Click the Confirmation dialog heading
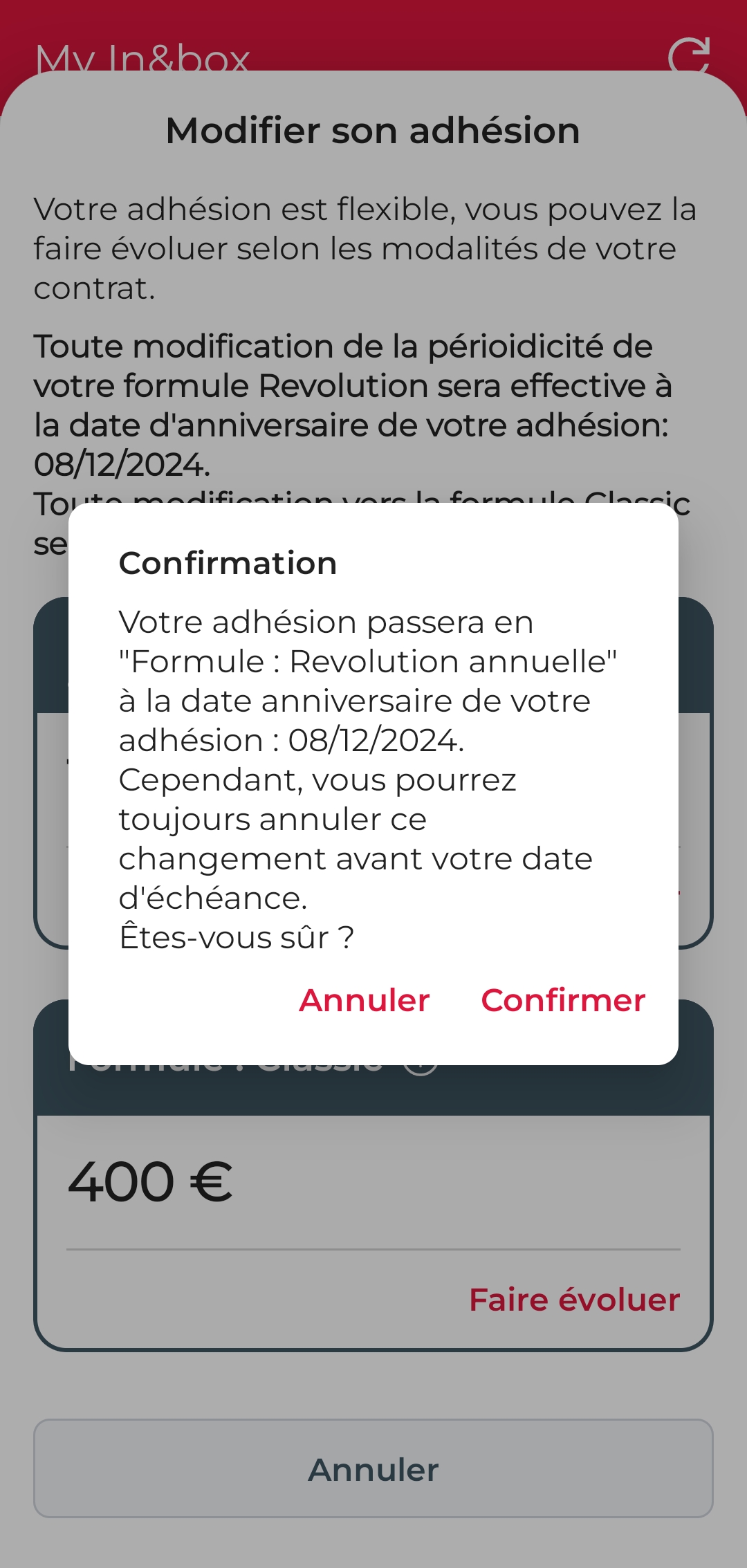747x1568 pixels. 228,562
